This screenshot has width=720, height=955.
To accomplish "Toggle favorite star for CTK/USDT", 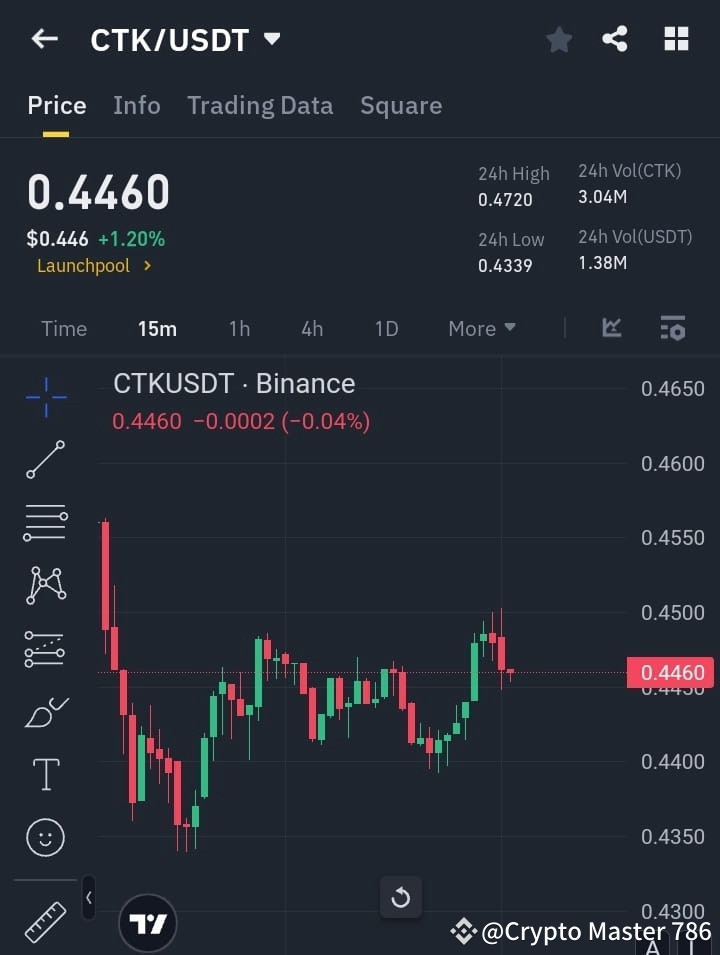I will (x=558, y=39).
